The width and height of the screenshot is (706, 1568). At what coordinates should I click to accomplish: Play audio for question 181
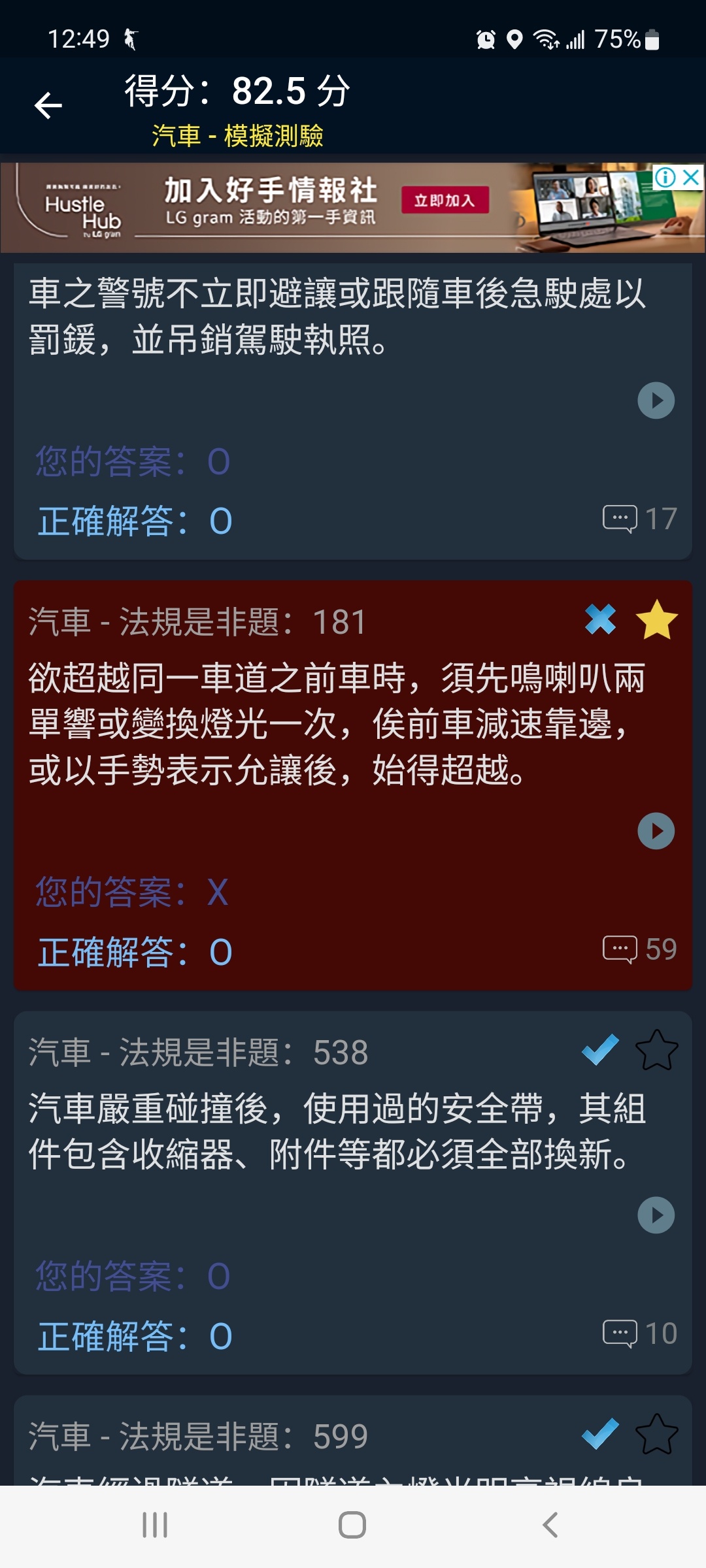tap(656, 831)
